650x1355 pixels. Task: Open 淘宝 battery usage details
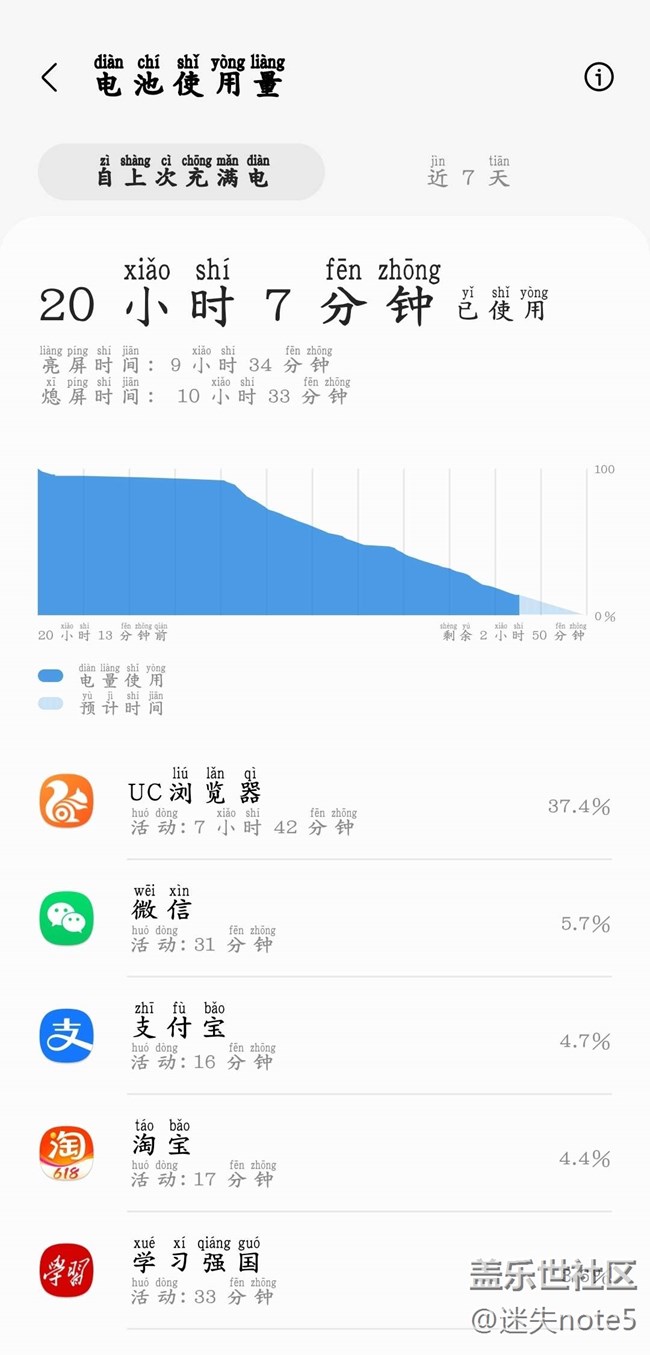click(x=325, y=1153)
